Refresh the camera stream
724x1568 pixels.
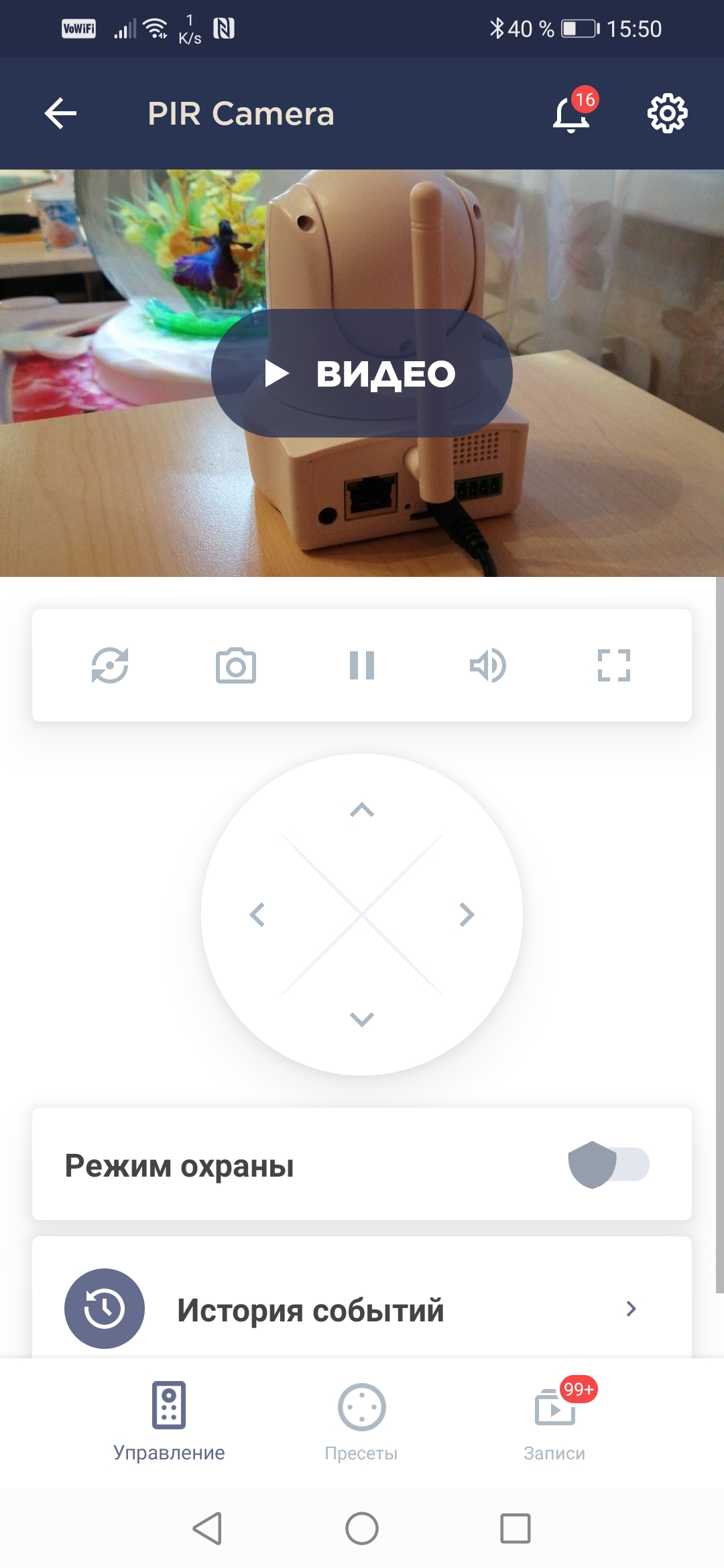point(110,665)
